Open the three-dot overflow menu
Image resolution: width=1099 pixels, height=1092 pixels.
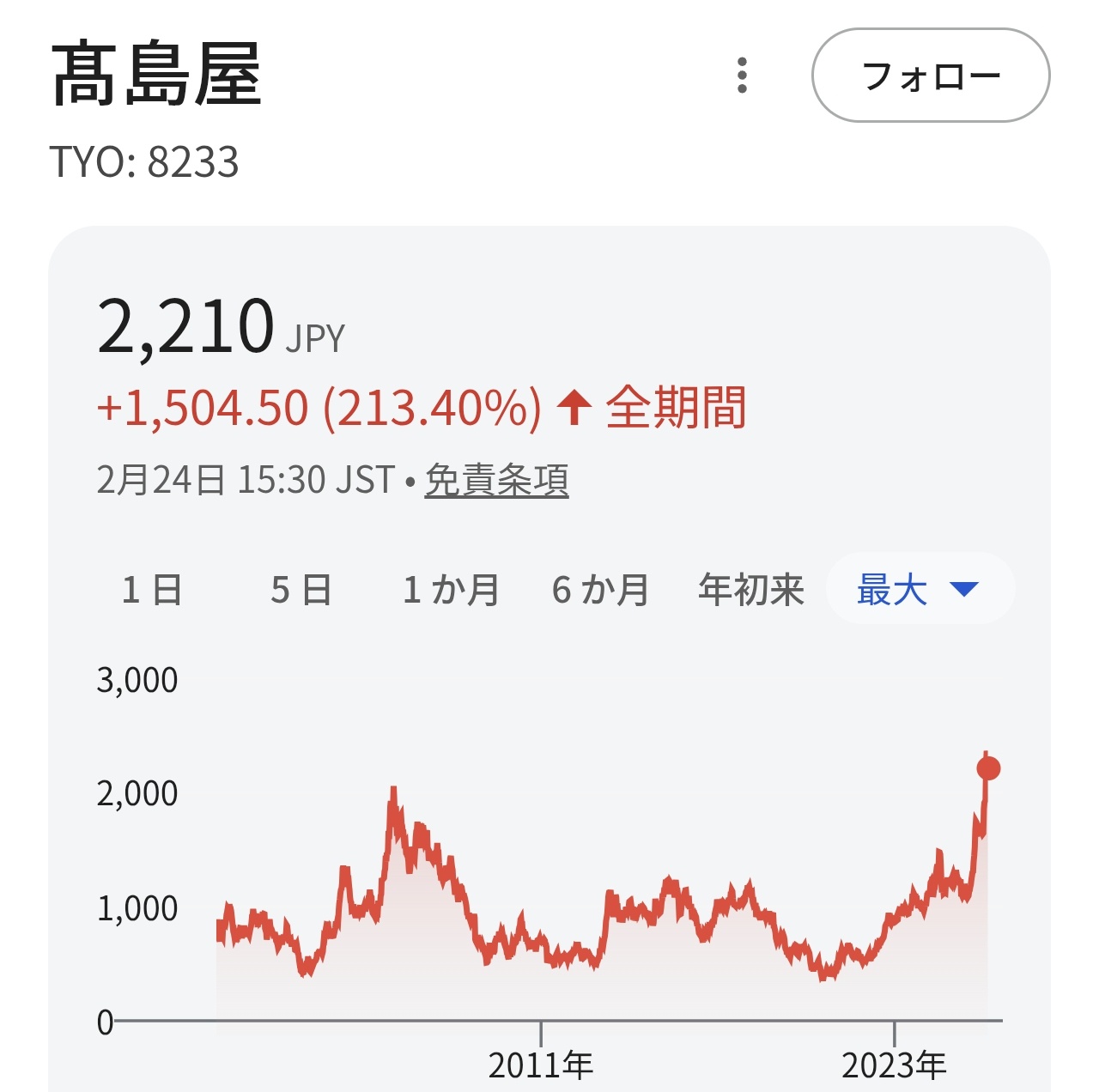743,76
